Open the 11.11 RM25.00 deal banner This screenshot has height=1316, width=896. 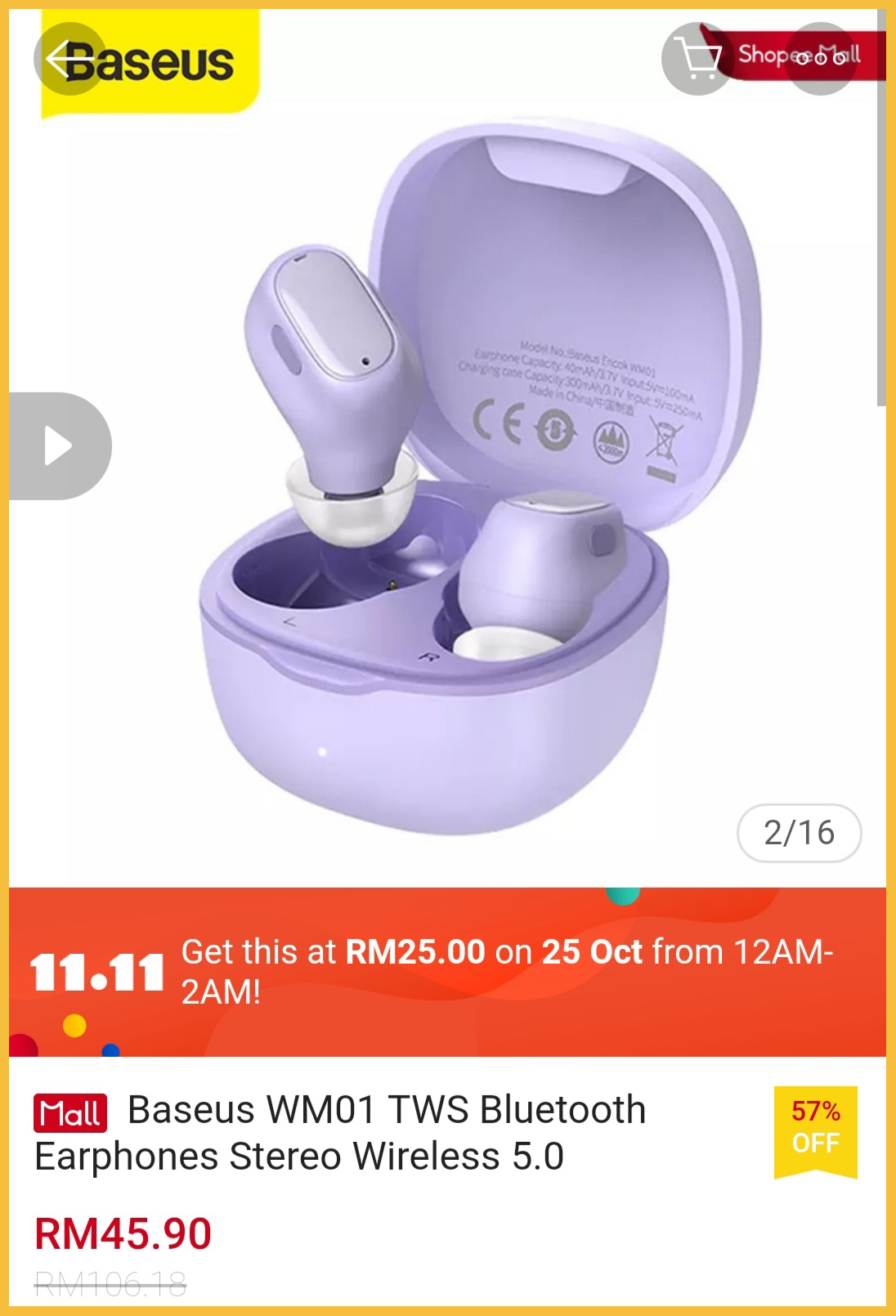point(447,972)
